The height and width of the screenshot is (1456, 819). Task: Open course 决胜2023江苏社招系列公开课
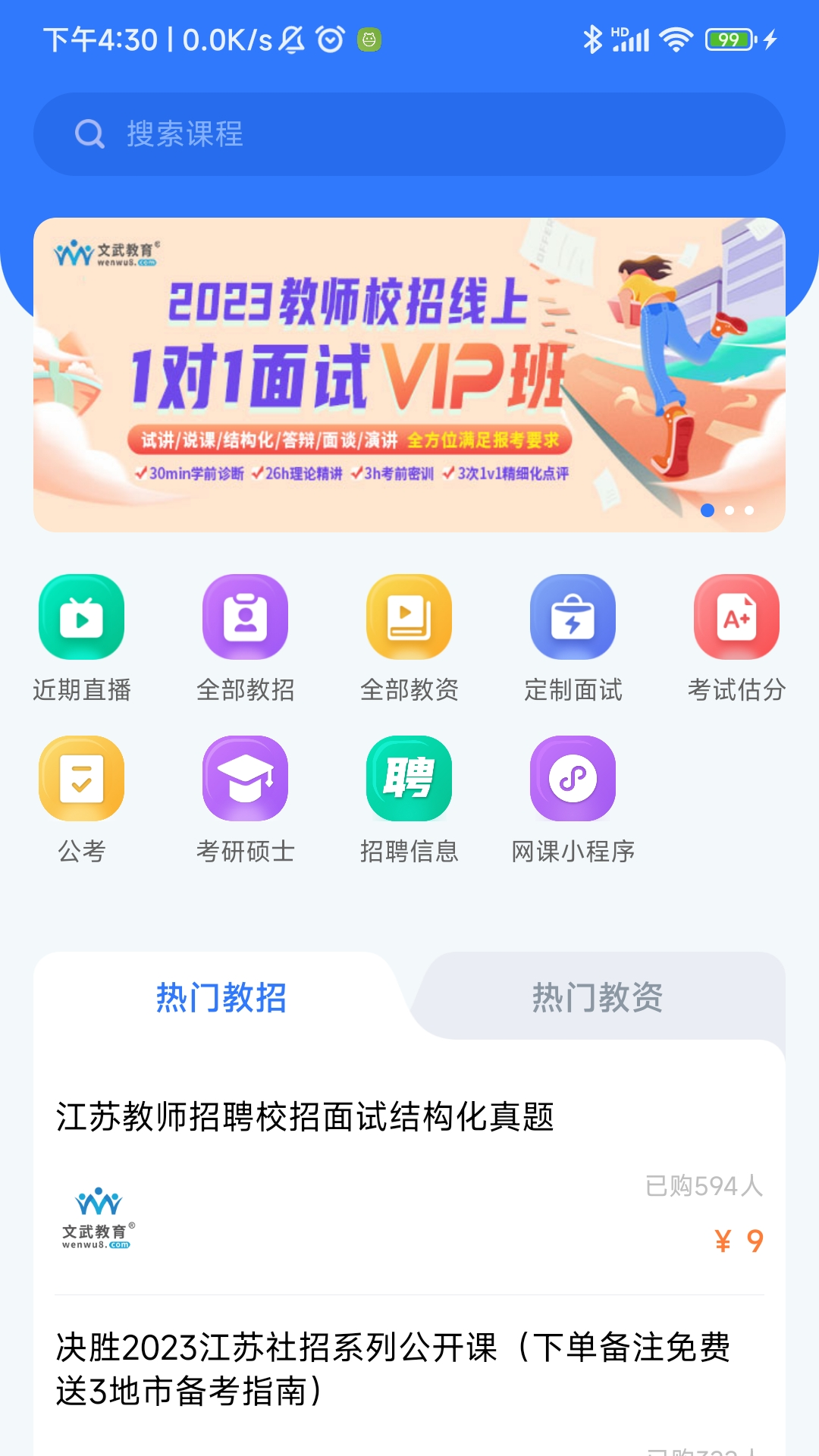(393, 1368)
